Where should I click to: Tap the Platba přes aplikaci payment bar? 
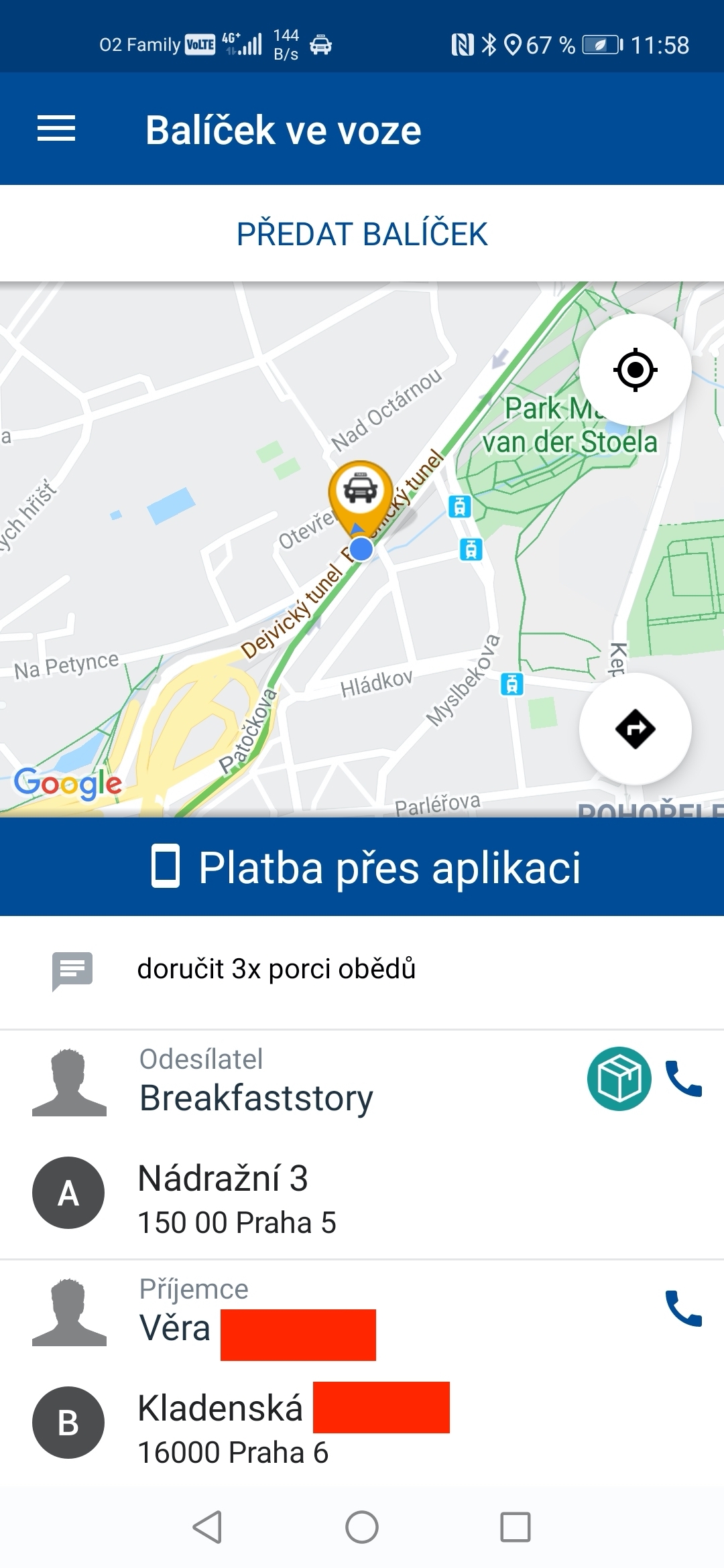[362, 868]
